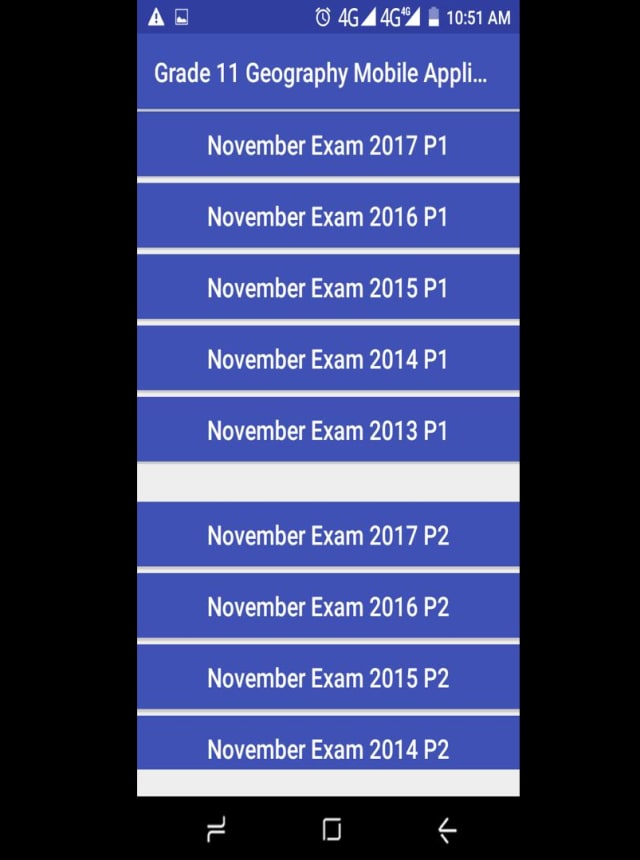Select November Exam 2016 P2
640x860 pixels.
[328, 607]
